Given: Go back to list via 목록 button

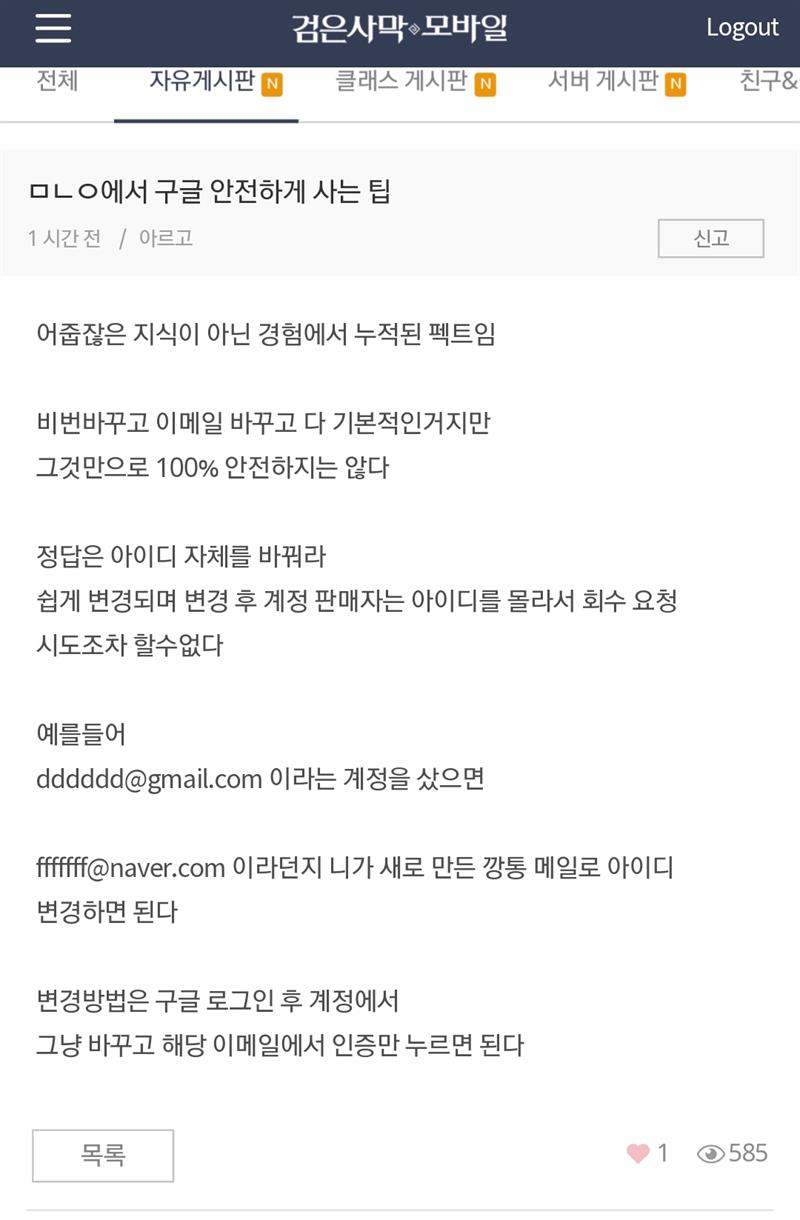Looking at the screenshot, I should click(x=103, y=1155).
